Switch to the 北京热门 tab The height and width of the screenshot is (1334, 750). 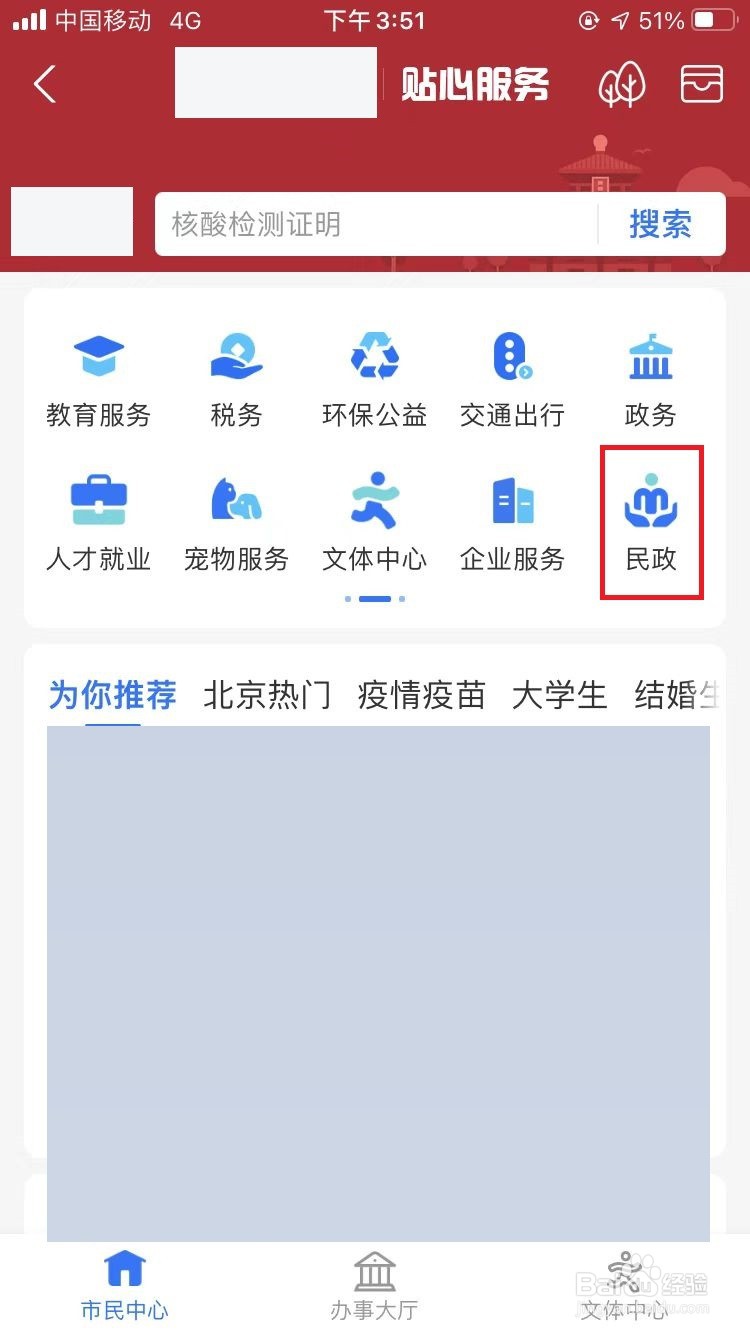[268, 695]
